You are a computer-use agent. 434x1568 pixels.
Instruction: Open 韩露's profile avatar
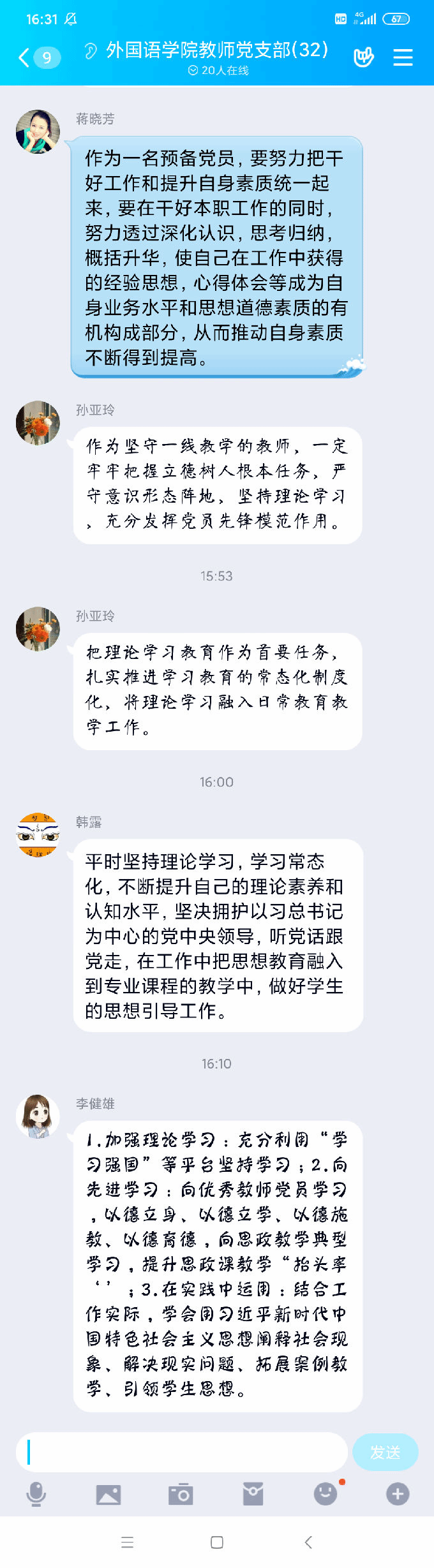coord(38,834)
